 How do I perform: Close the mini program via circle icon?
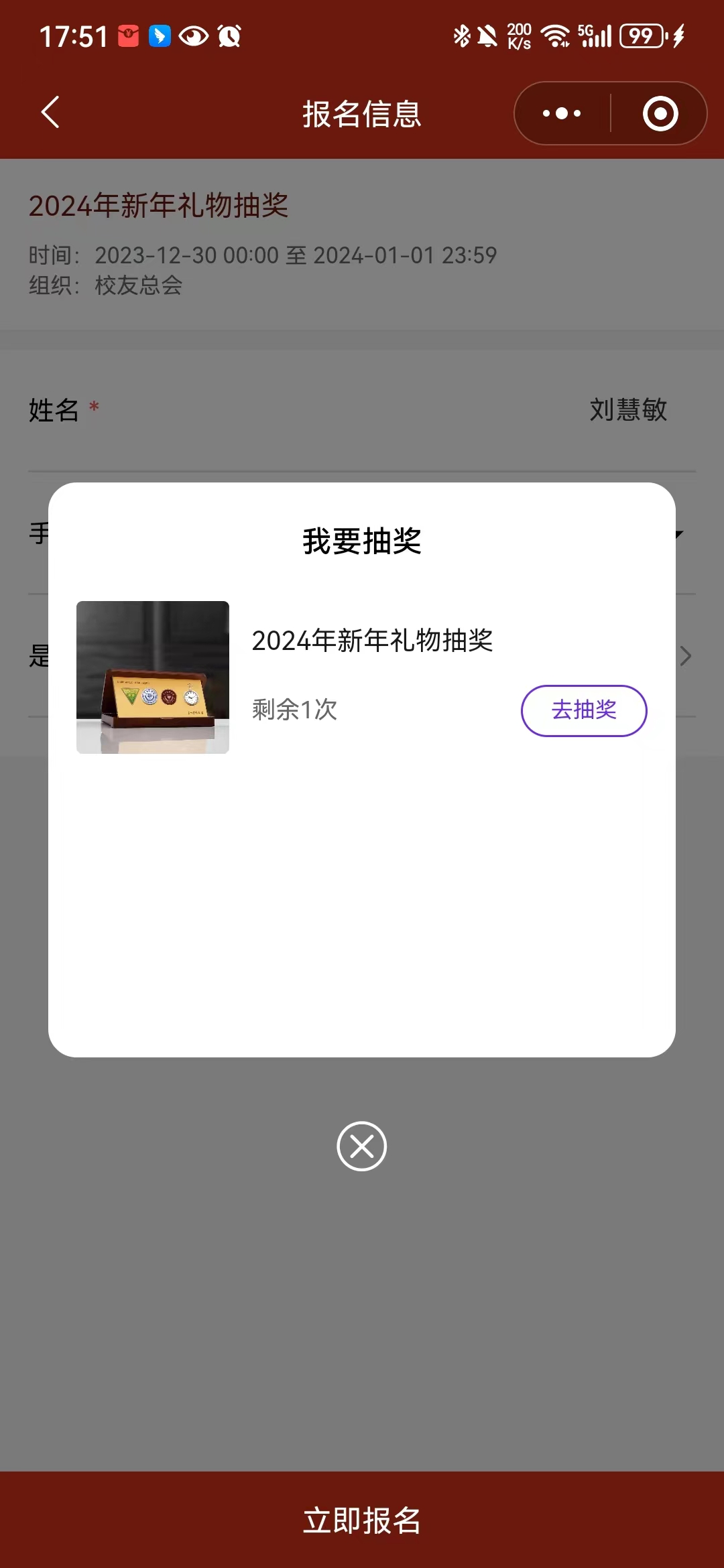[660, 113]
